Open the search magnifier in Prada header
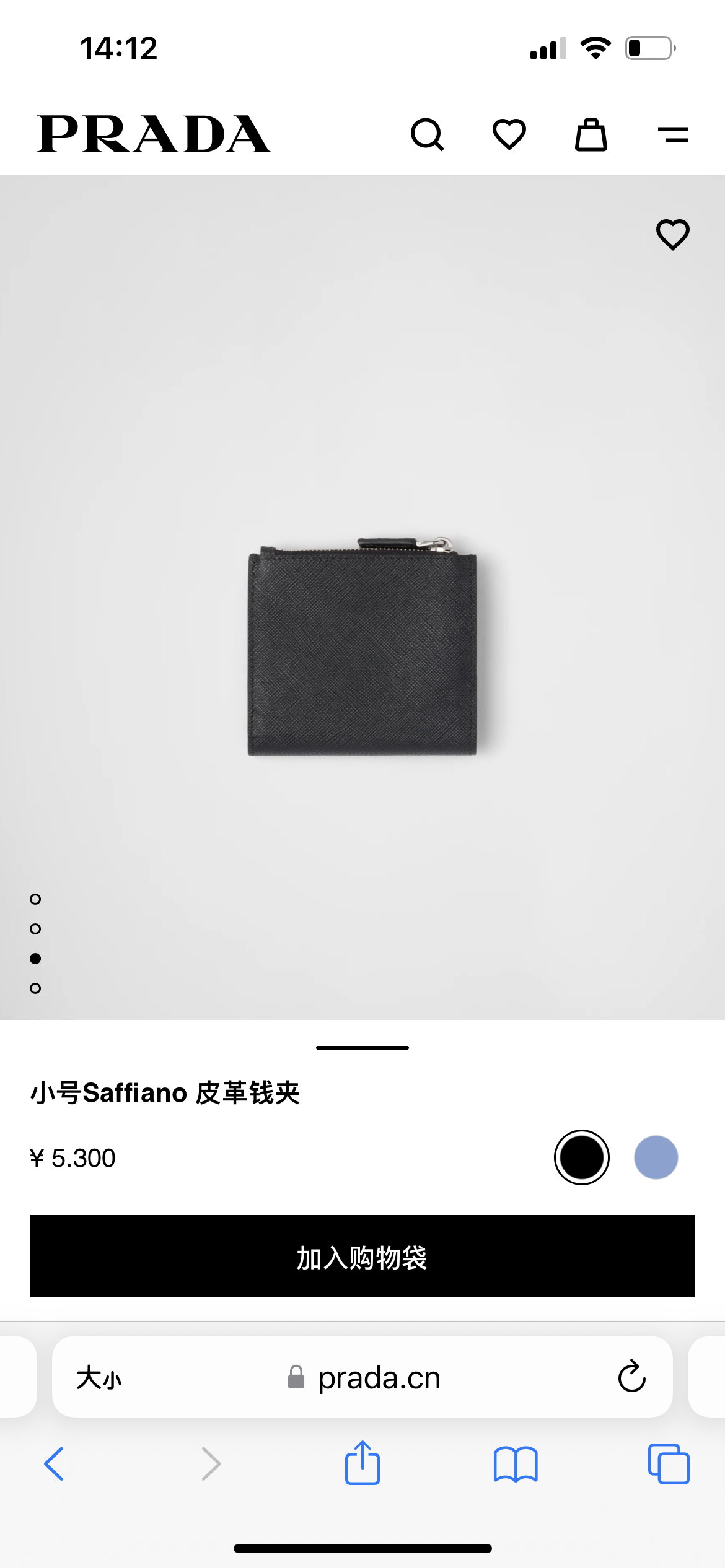 [428, 134]
